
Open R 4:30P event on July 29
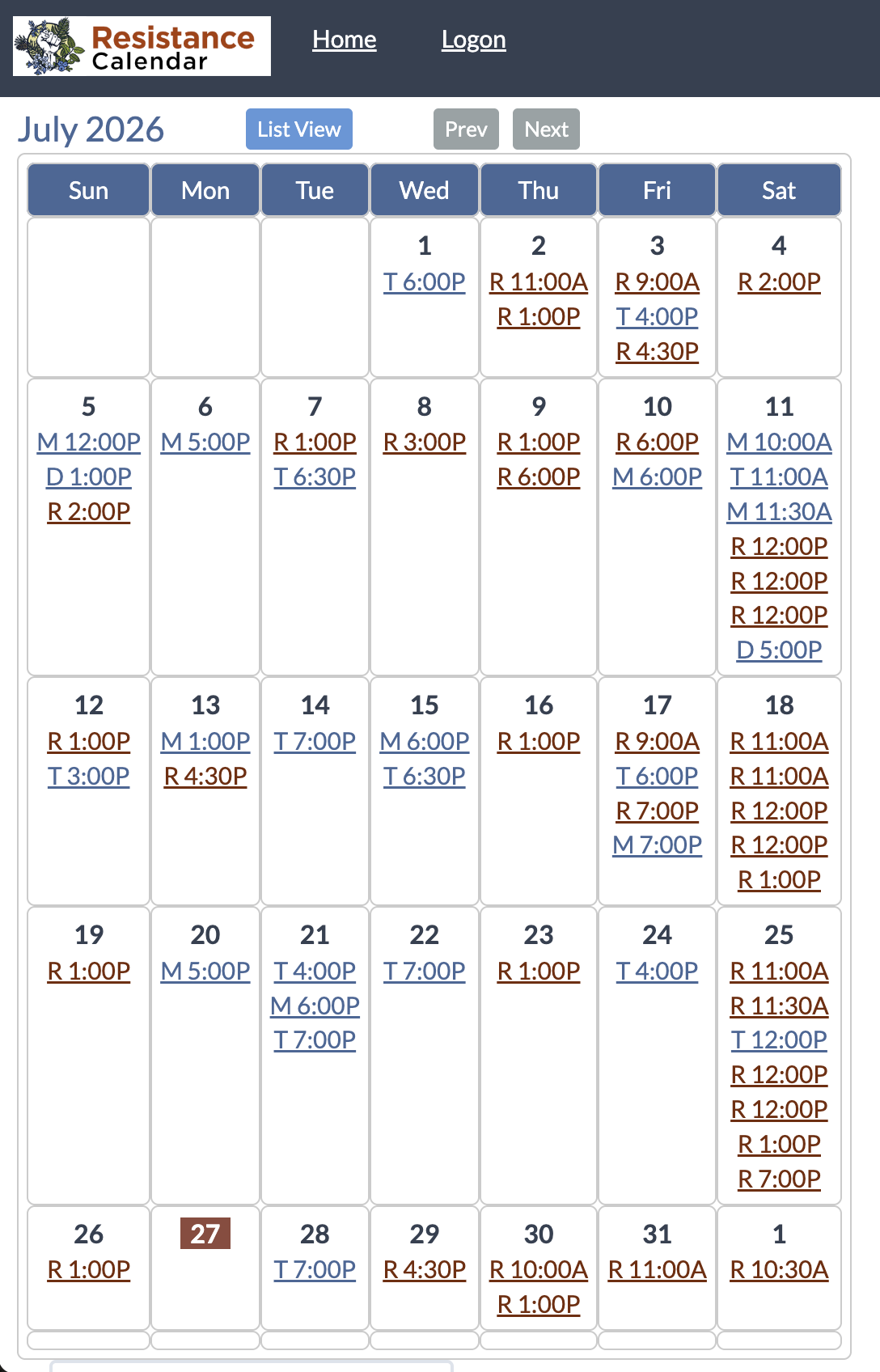pos(425,1269)
